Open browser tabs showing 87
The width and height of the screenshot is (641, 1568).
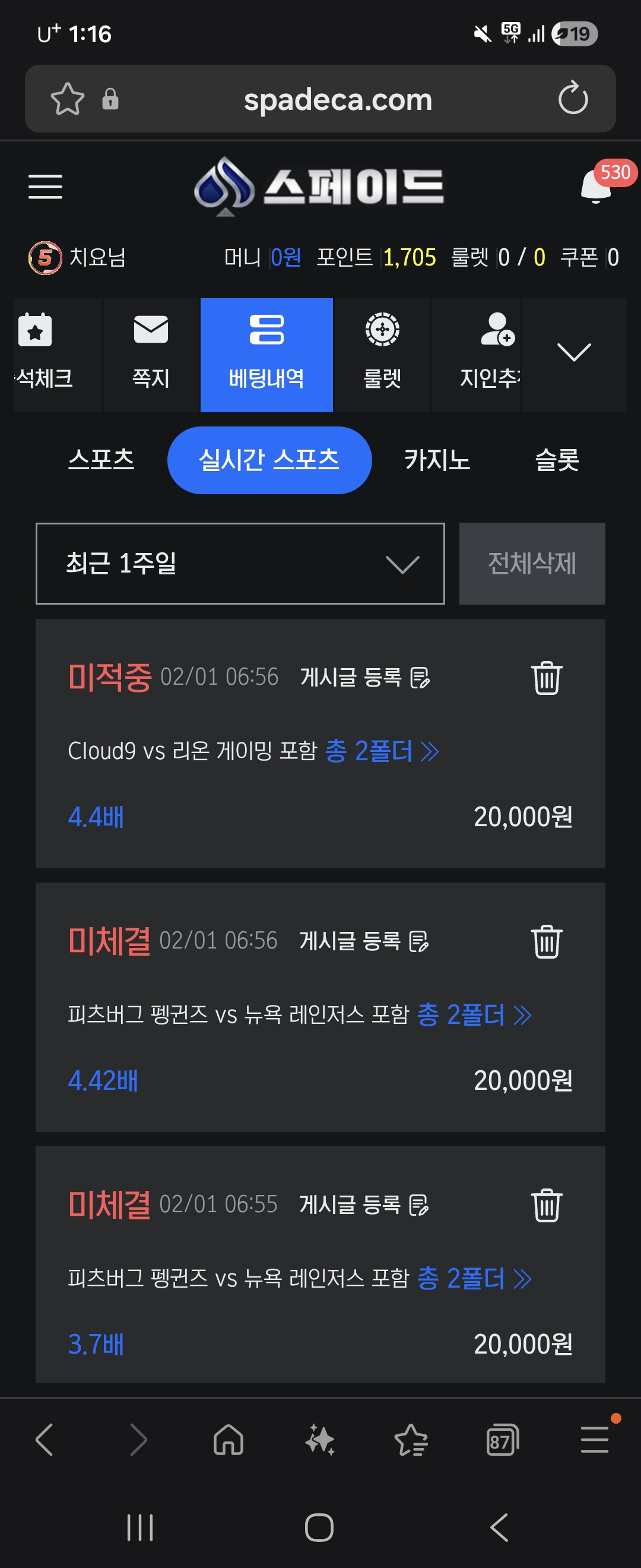[502, 1441]
